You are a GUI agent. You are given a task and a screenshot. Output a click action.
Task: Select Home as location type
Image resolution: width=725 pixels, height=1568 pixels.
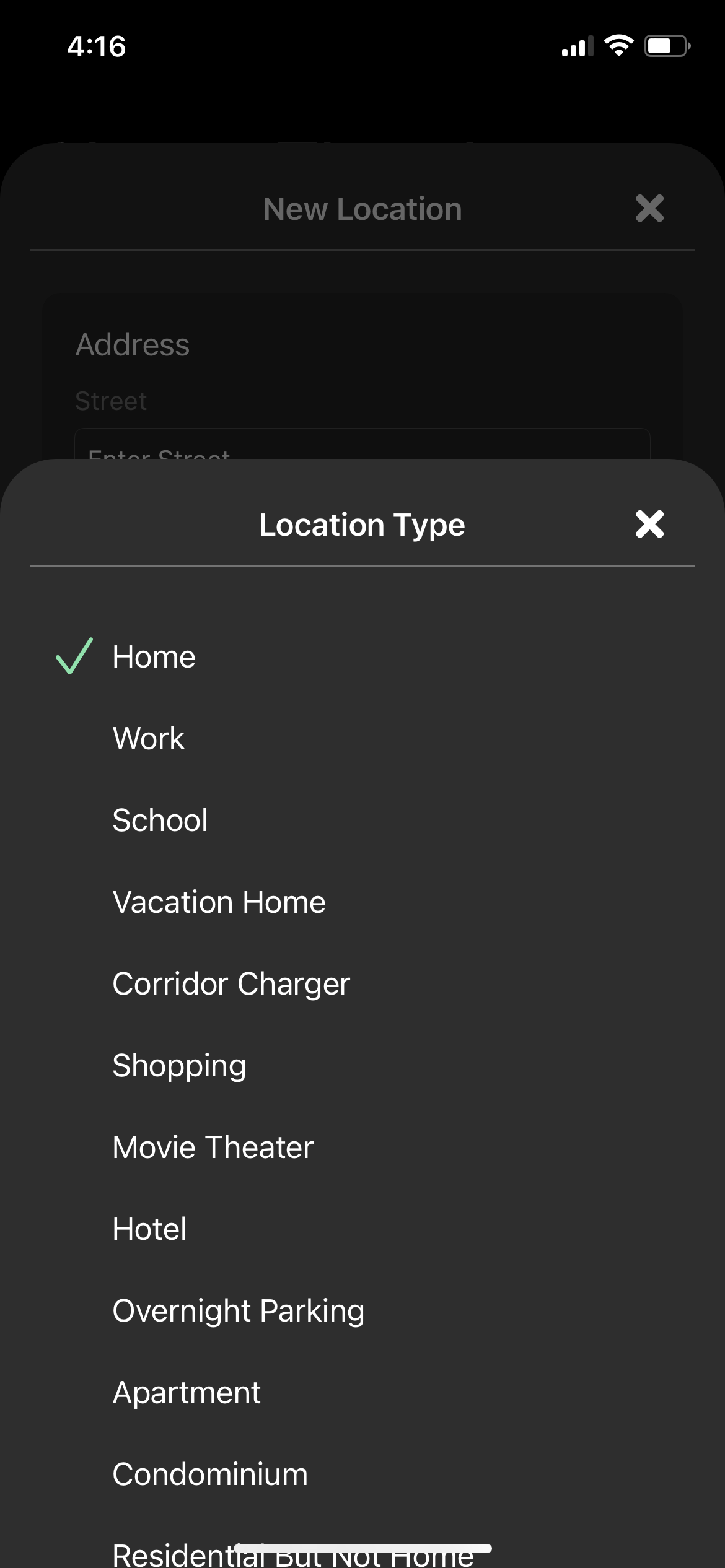(x=154, y=656)
